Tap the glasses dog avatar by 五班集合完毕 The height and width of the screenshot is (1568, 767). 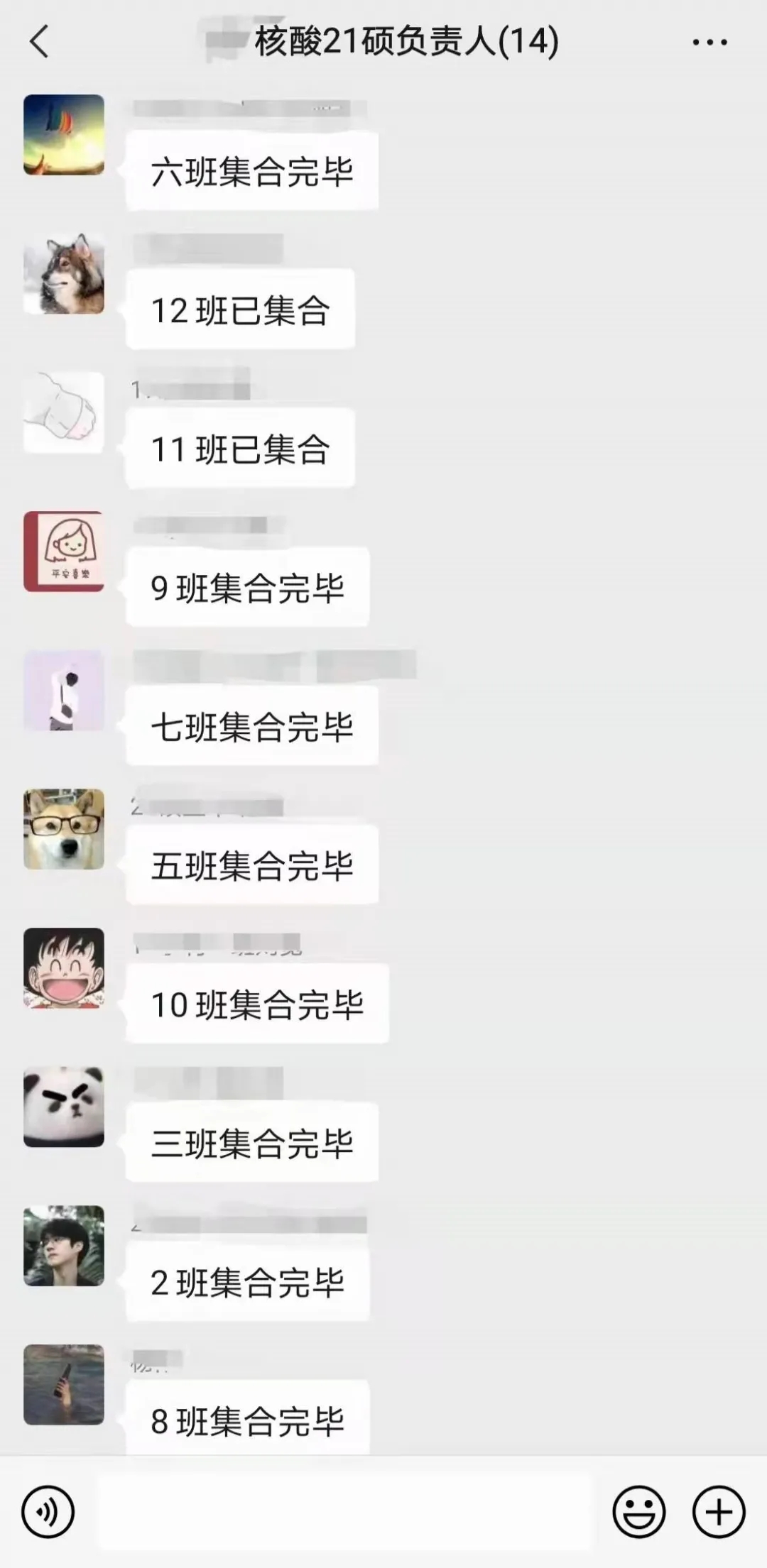[x=64, y=829]
